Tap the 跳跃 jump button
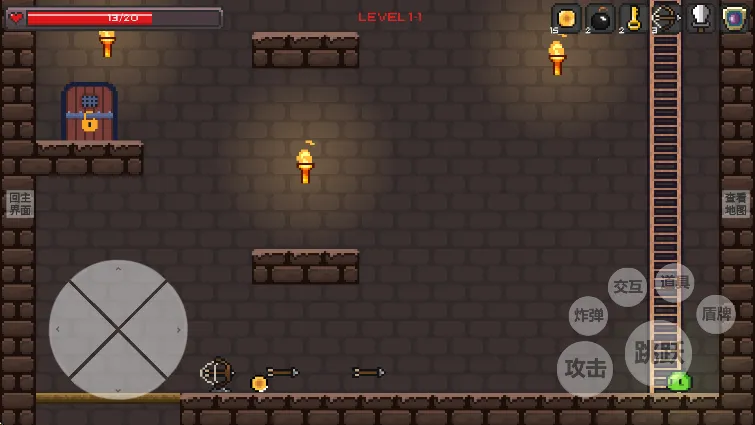The width and height of the screenshot is (755, 425). tap(657, 353)
